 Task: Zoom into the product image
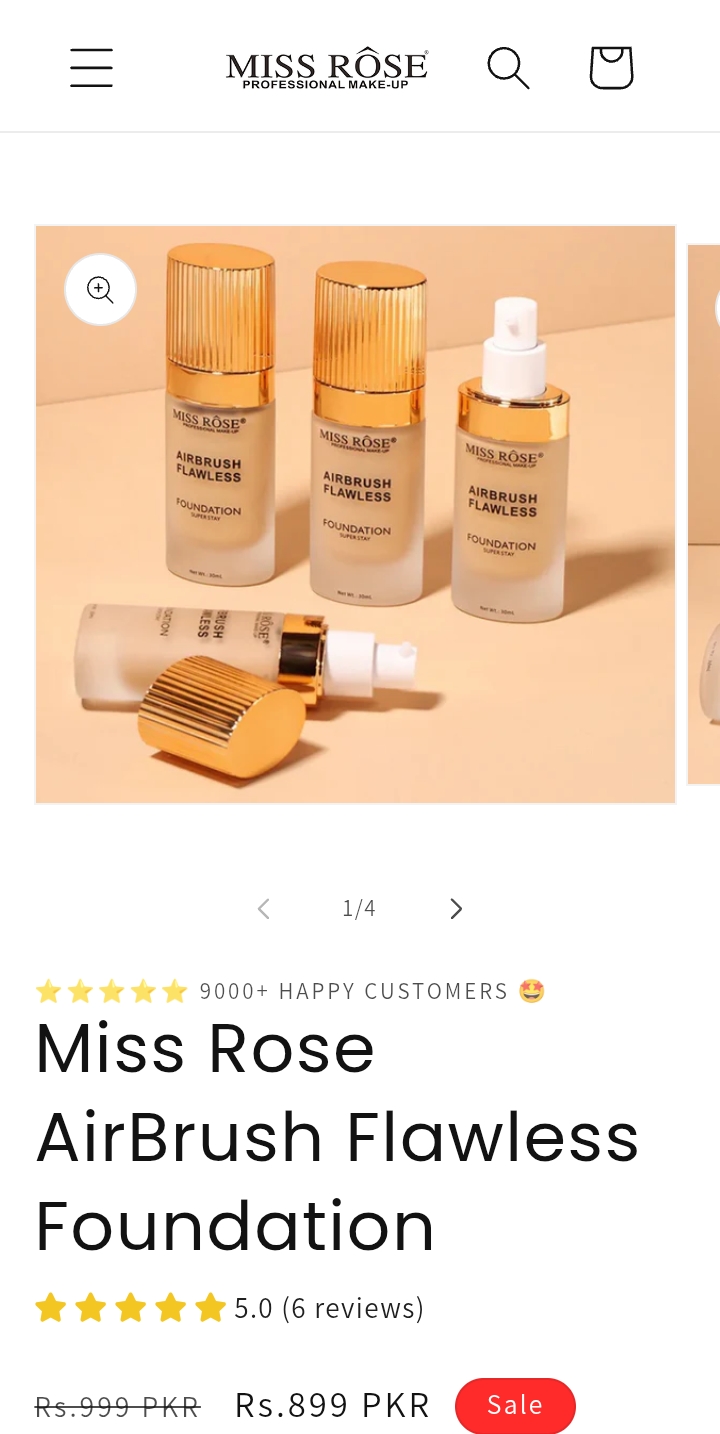pos(100,290)
